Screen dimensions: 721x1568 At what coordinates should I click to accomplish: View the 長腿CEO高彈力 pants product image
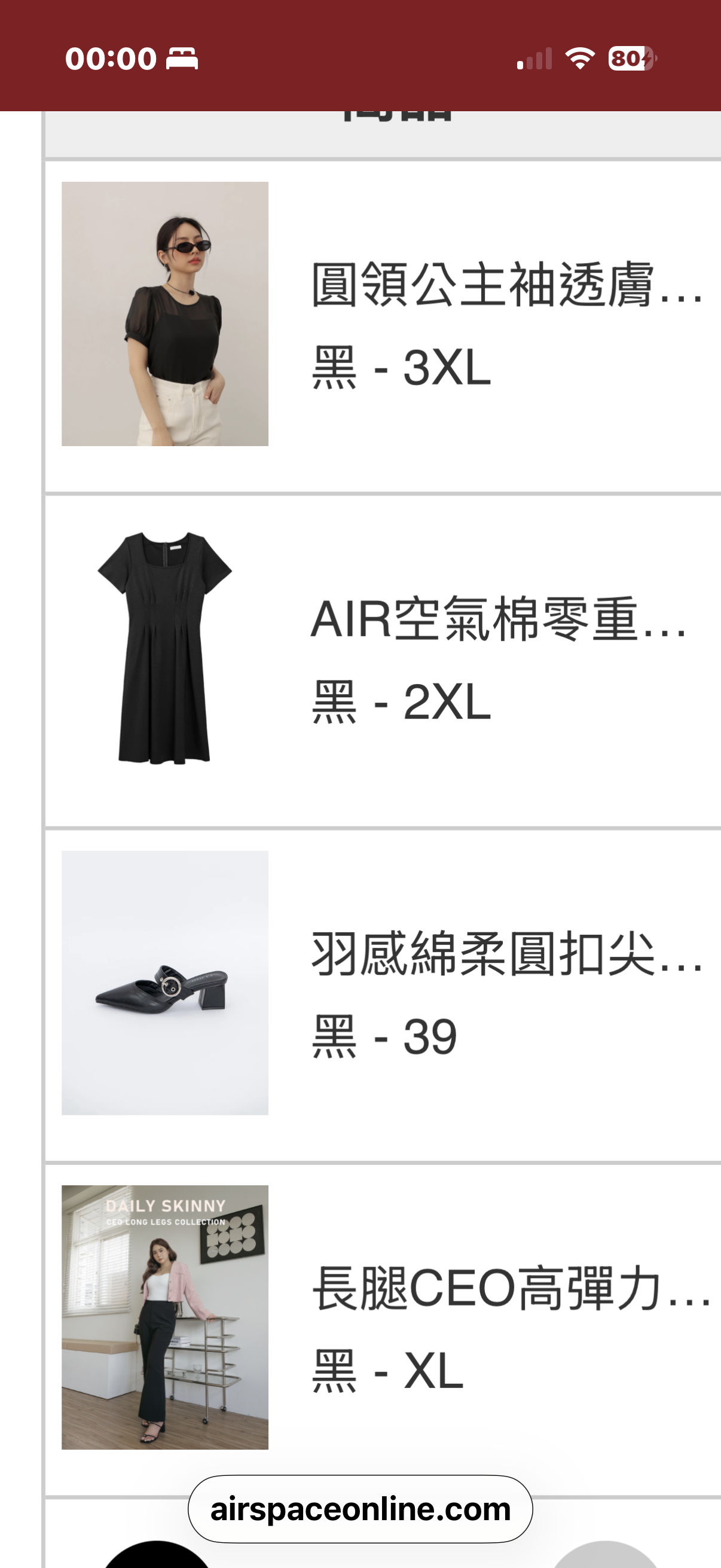click(x=165, y=1317)
